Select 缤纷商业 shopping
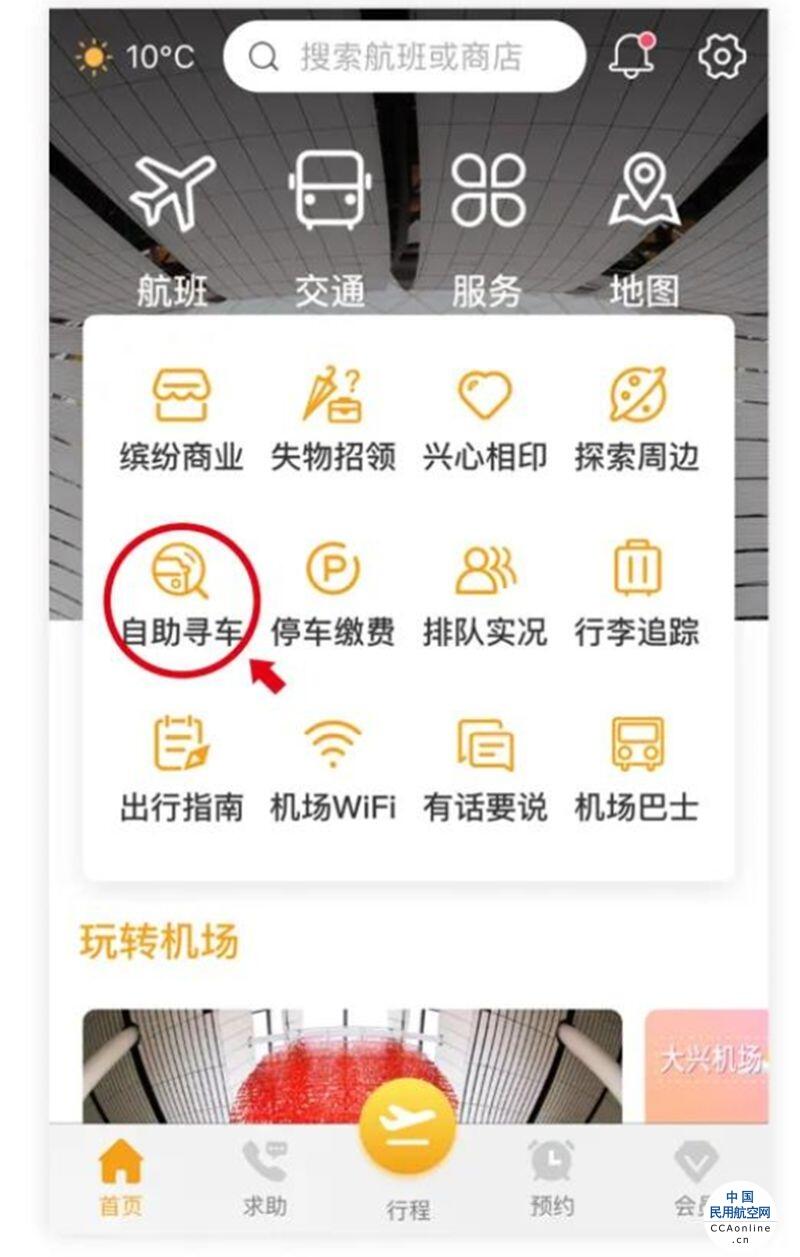Screen dimensions: 800x1257 pos(182,419)
